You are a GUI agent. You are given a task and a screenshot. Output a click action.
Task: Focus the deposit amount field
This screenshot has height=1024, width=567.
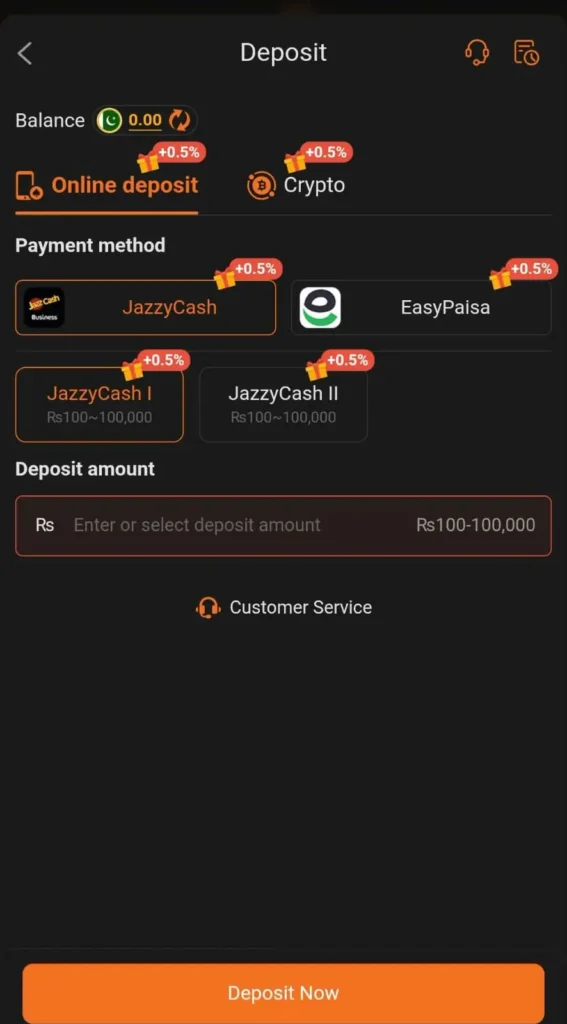284,526
